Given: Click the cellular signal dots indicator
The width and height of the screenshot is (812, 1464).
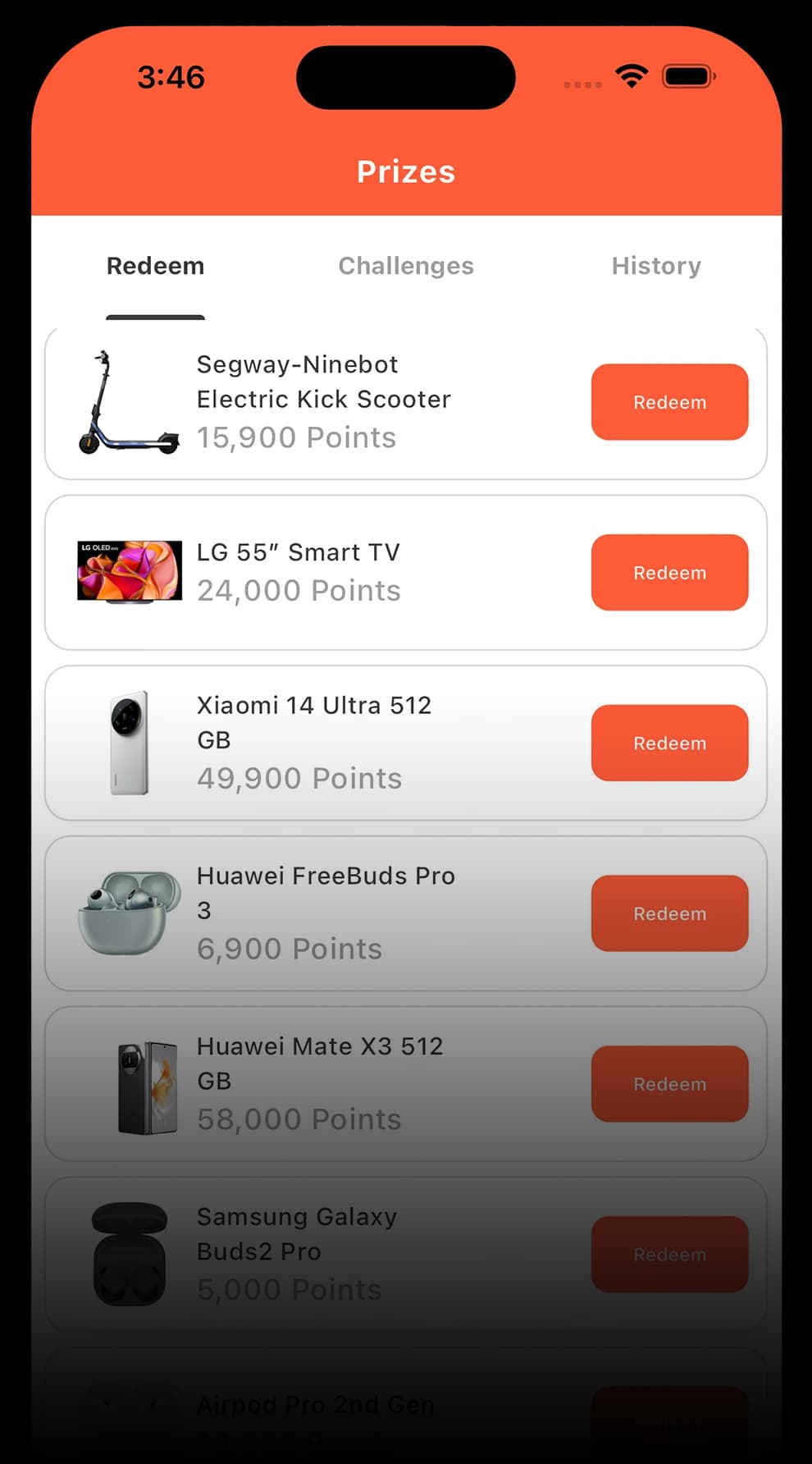Looking at the screenshot, I should (x=582, y=84).
